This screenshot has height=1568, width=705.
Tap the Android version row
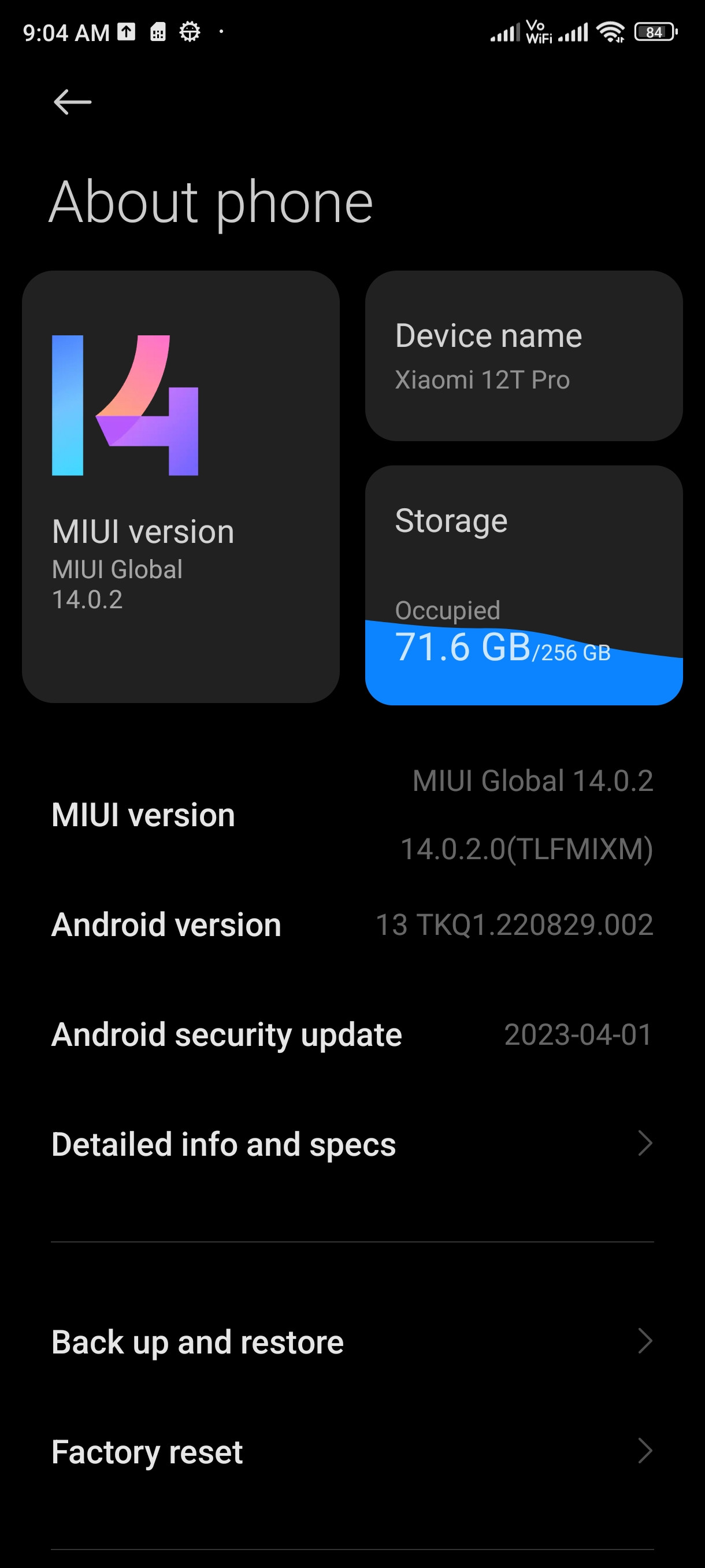tap(352, 924)
